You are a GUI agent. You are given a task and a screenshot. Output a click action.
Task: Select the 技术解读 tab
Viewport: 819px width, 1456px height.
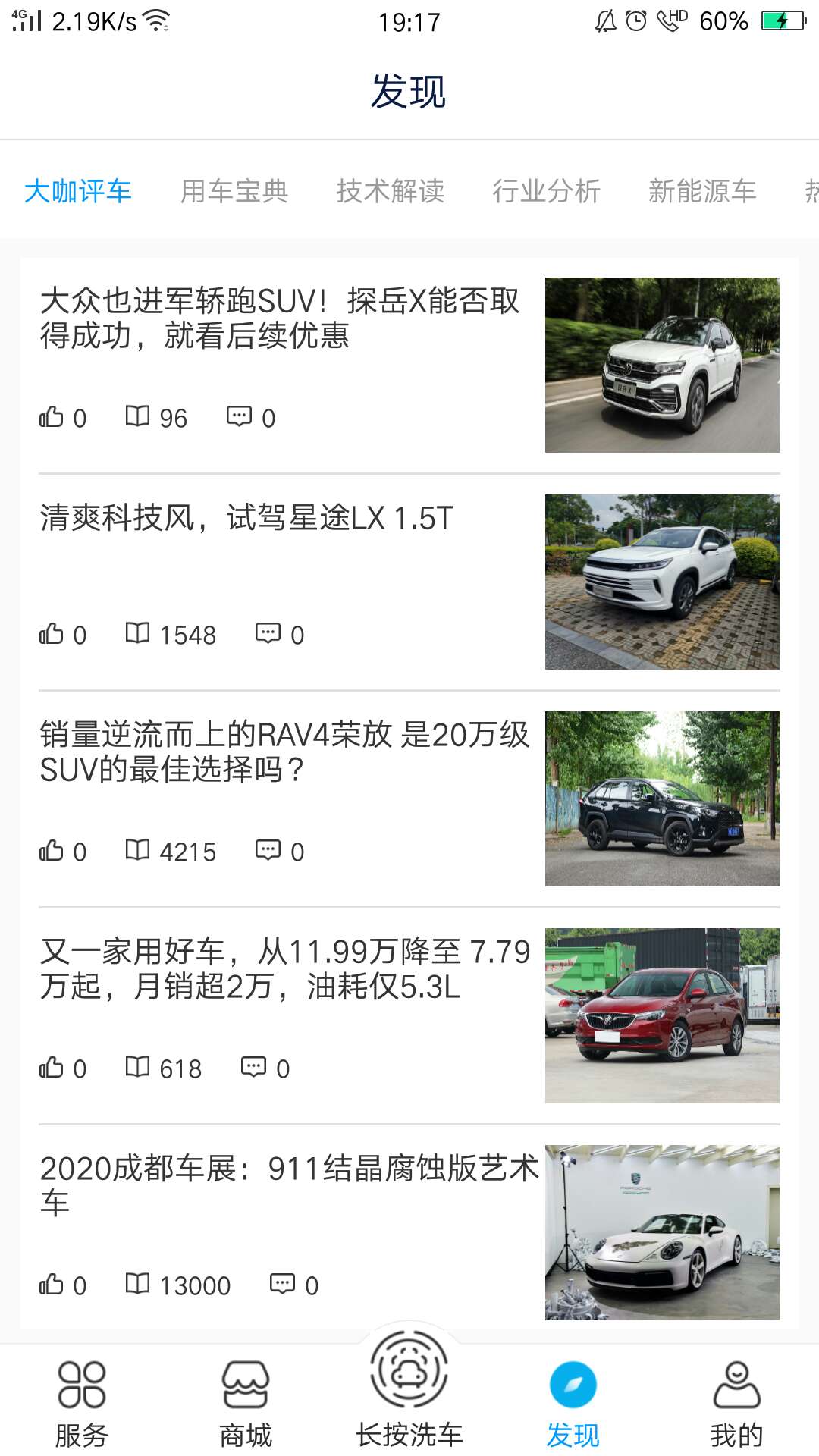[391, 191]
